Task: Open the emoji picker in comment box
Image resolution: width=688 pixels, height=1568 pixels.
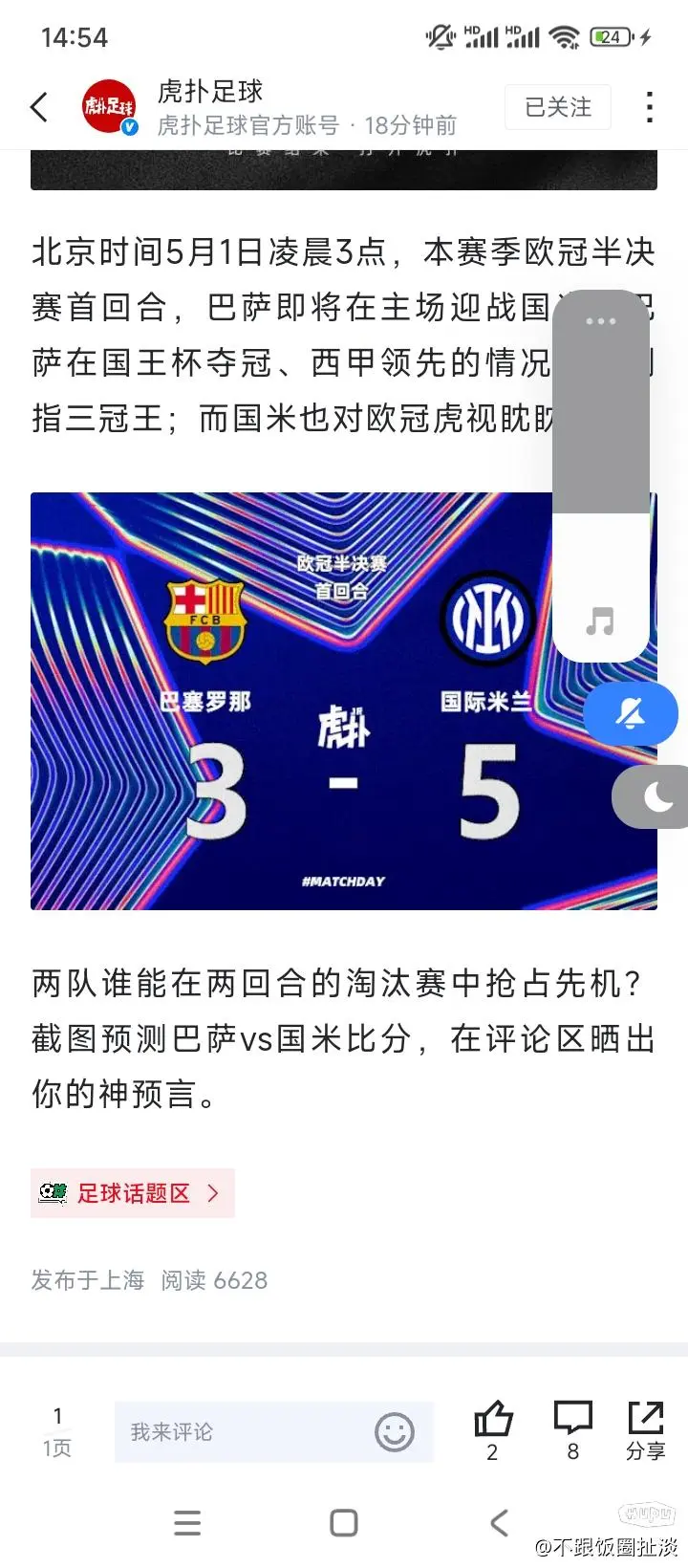Action: click(x=395, y=1432)
